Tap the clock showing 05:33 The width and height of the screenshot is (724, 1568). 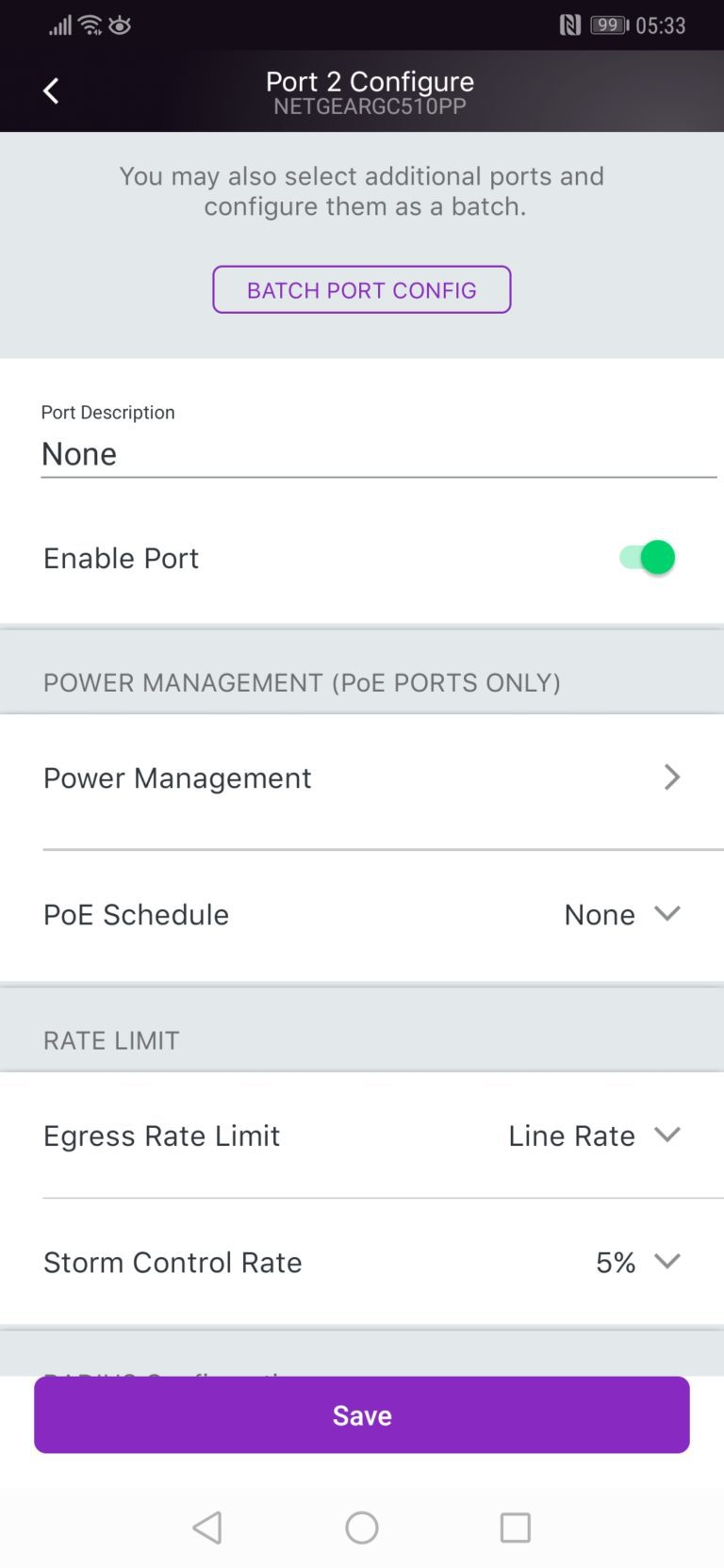664,24
